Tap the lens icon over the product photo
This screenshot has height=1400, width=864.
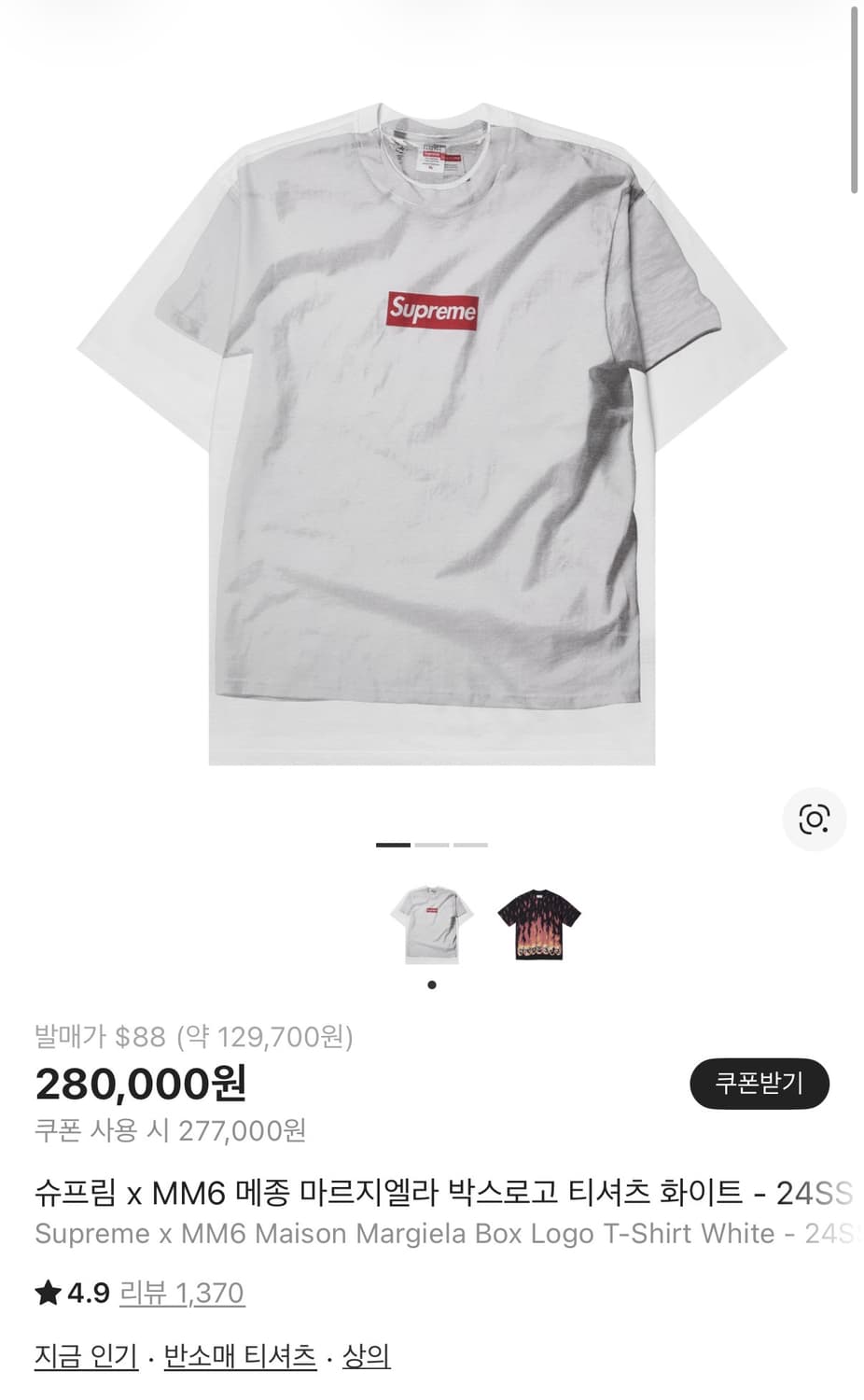(814, 820)
